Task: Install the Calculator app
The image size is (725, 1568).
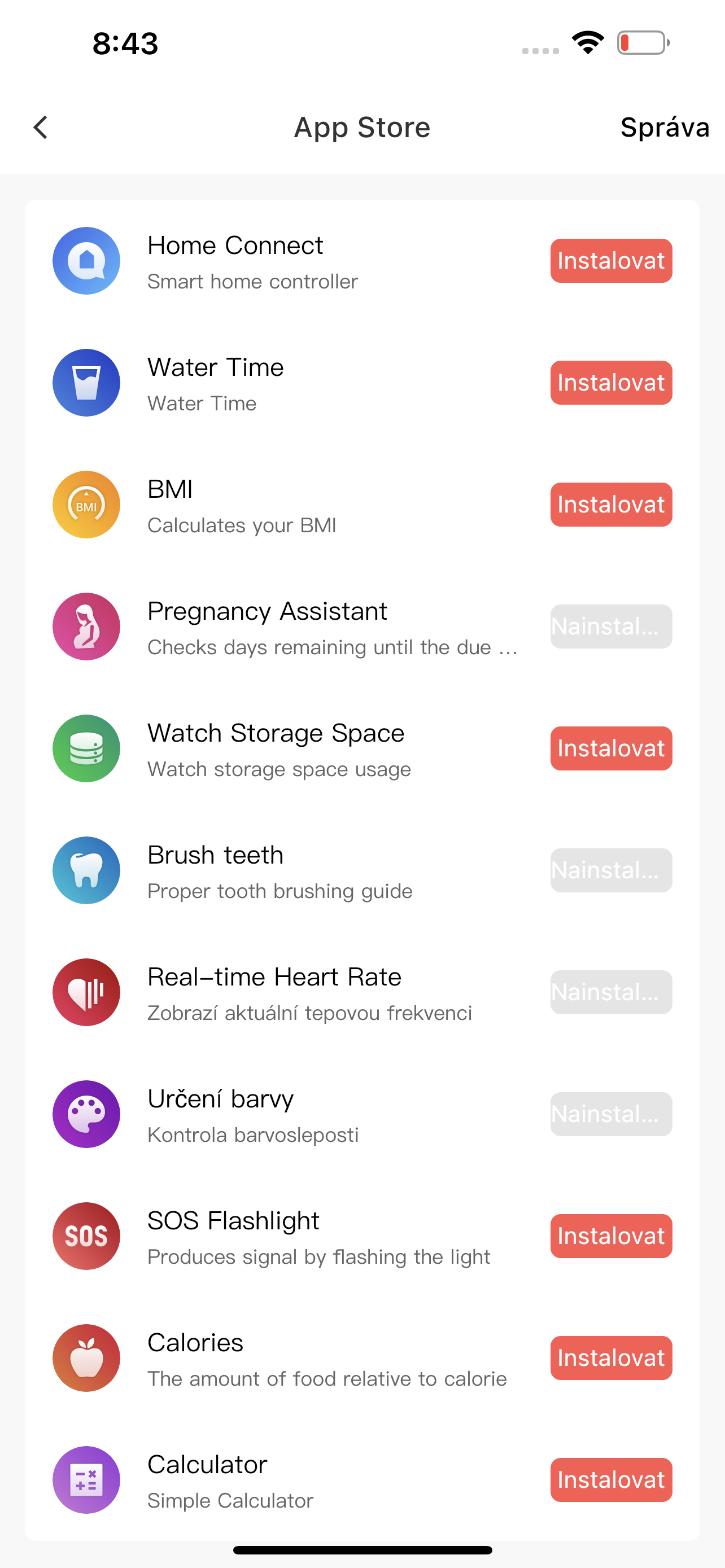Action: coord(610,1480)
